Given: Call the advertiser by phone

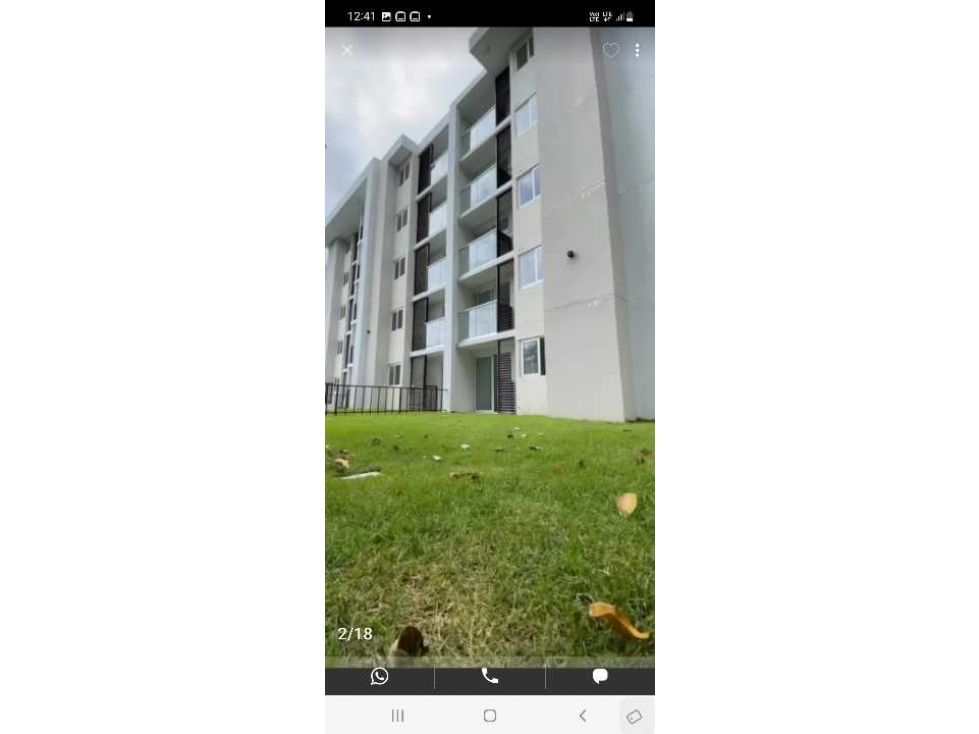Looking at the screenshot, I should (x=490, y=677).
